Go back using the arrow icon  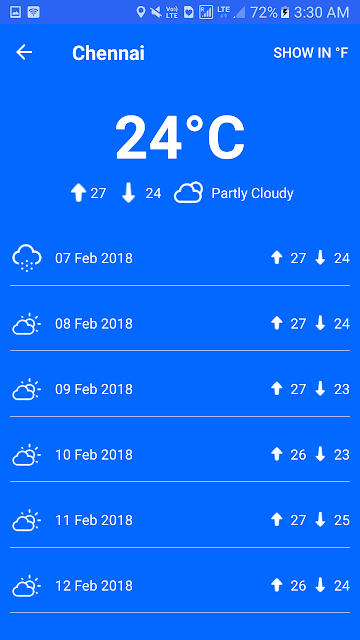(24, 53)
